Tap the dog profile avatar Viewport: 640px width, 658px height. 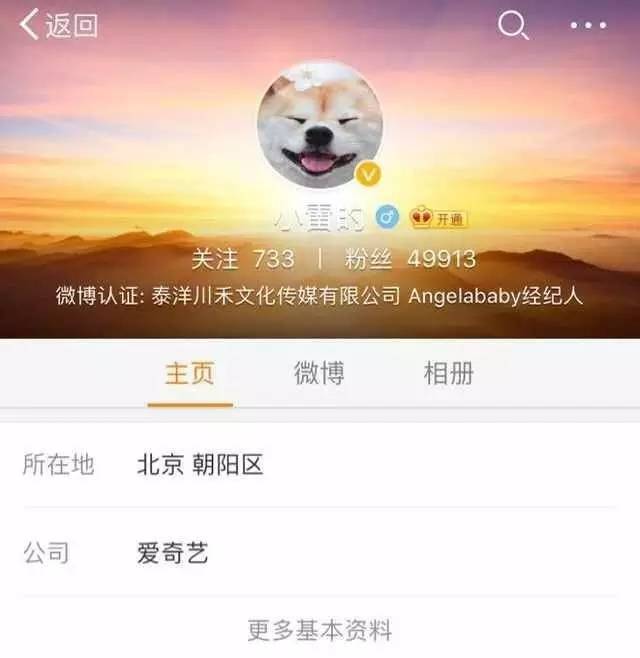(319, 125)
